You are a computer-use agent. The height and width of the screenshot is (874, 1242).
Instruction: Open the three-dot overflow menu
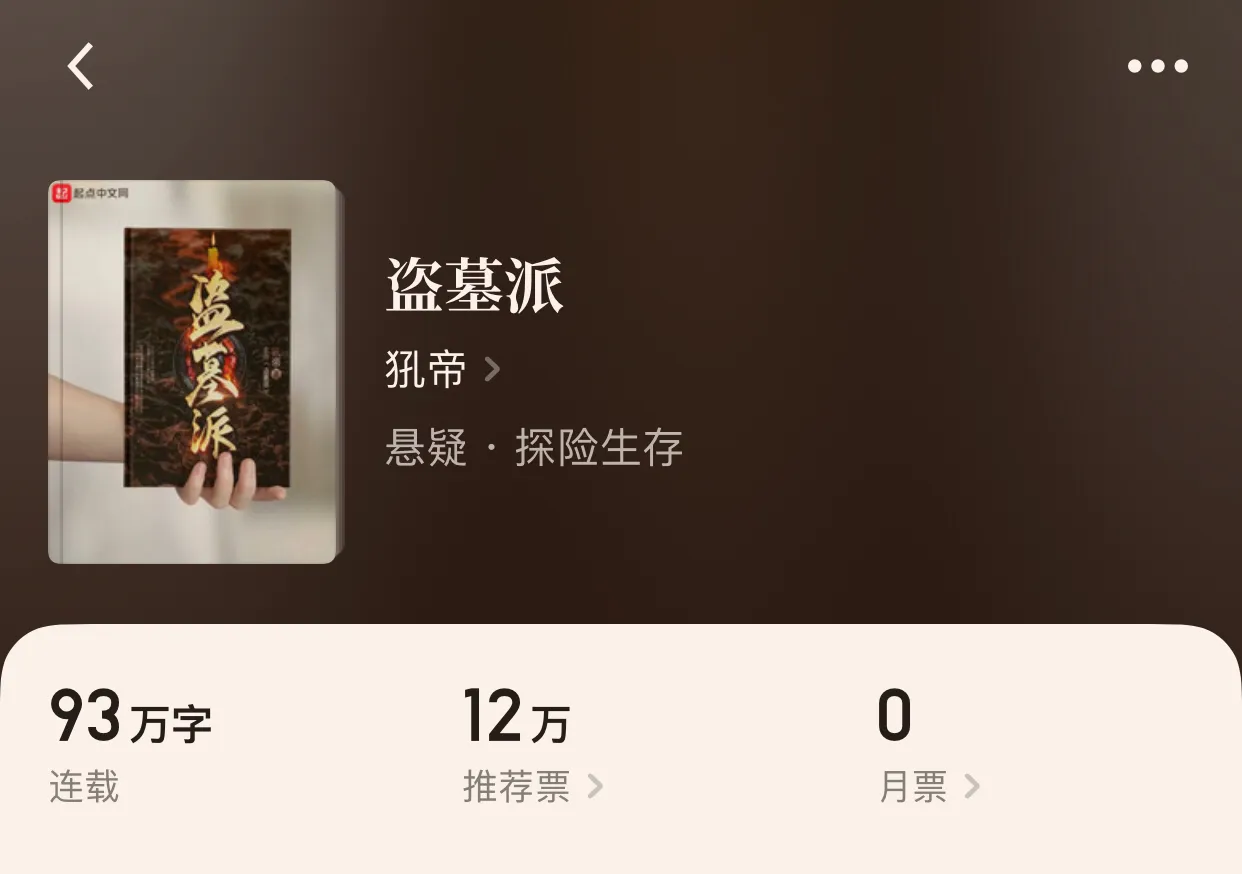coord(1157,67)
